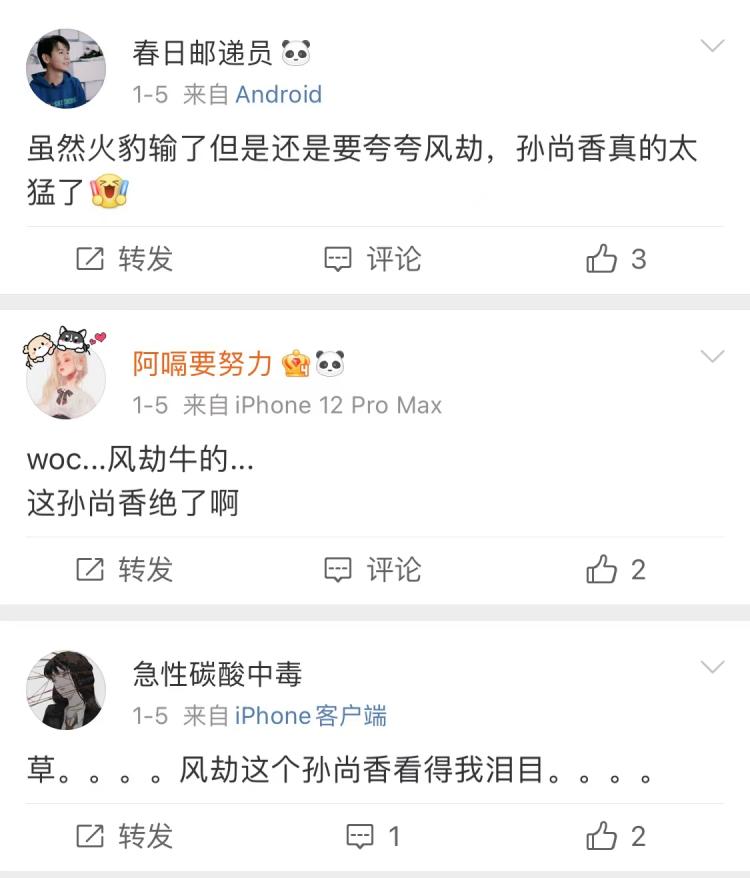The width and height of the screenshot is (750, 878).
Task: Repost 阿嗝要努力's post
Action: point(125,570)
